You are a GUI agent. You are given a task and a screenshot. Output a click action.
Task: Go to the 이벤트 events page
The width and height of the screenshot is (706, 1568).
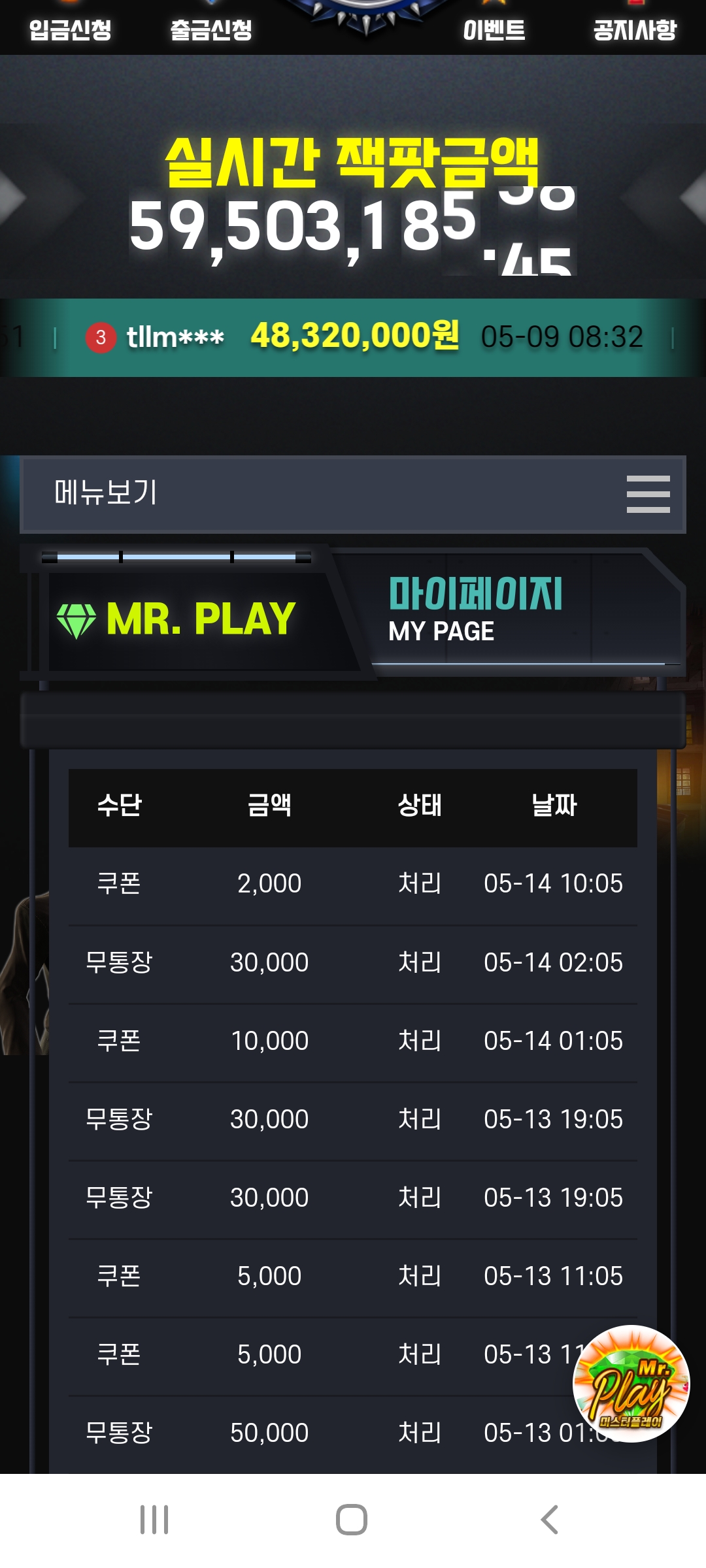pos(494,29)
